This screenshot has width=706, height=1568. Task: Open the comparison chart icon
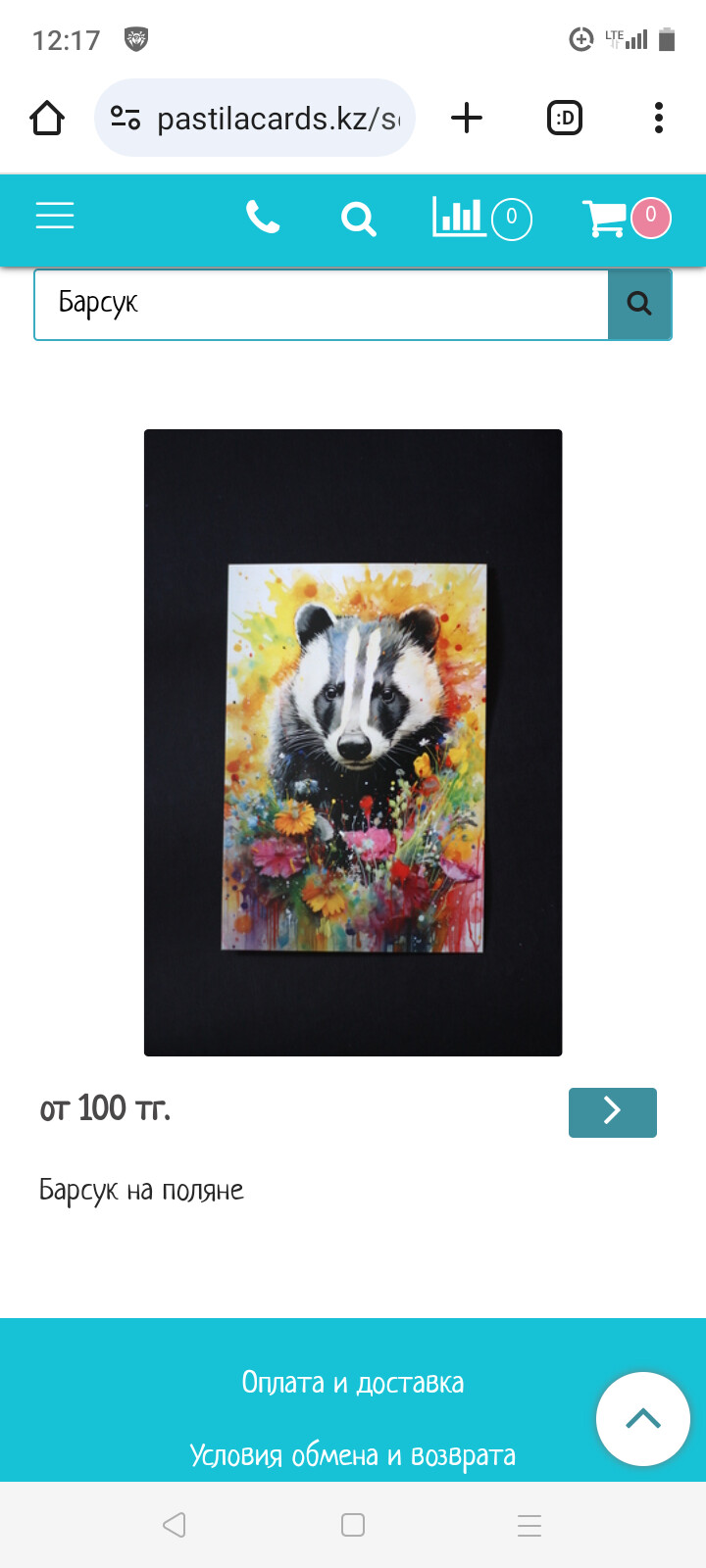tap(481, 218)
